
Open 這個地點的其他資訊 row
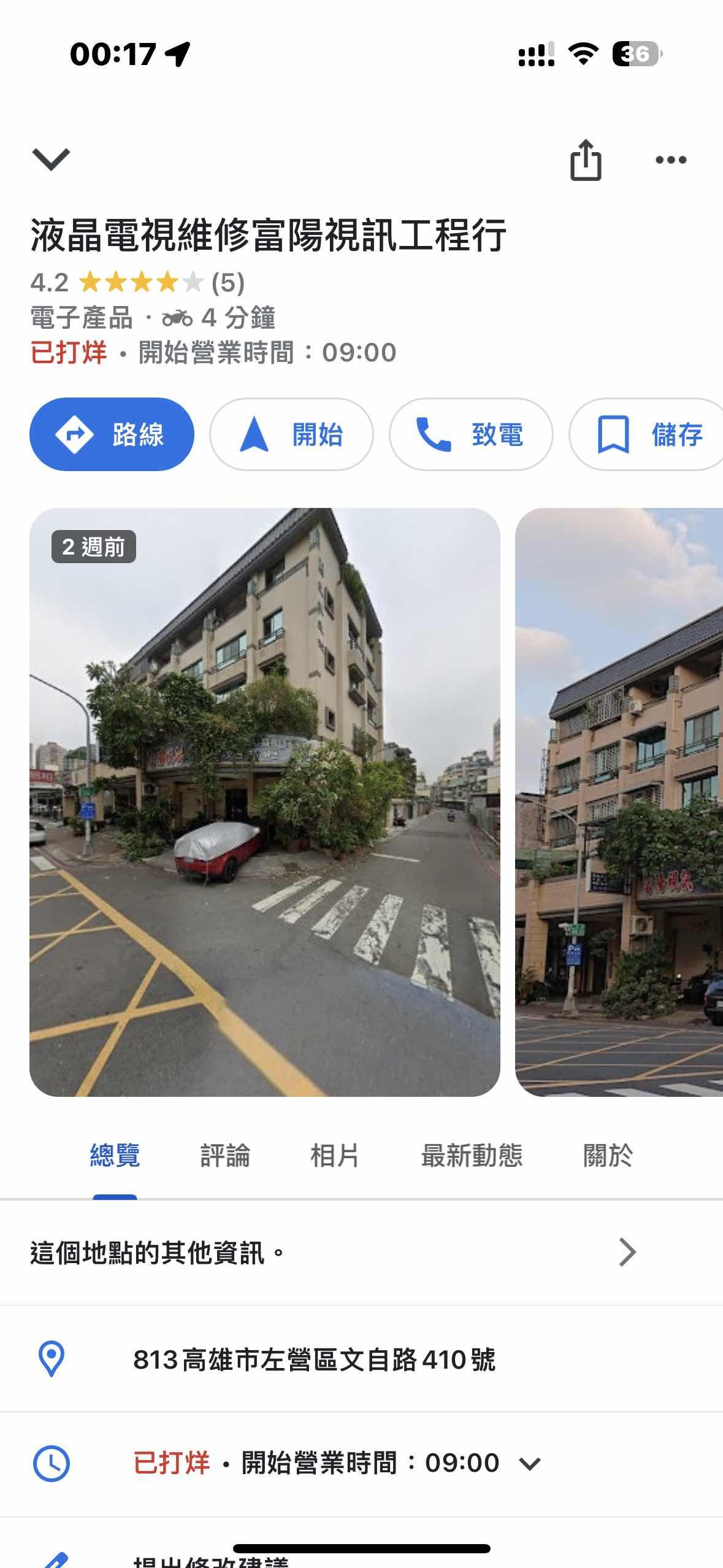331,1253
